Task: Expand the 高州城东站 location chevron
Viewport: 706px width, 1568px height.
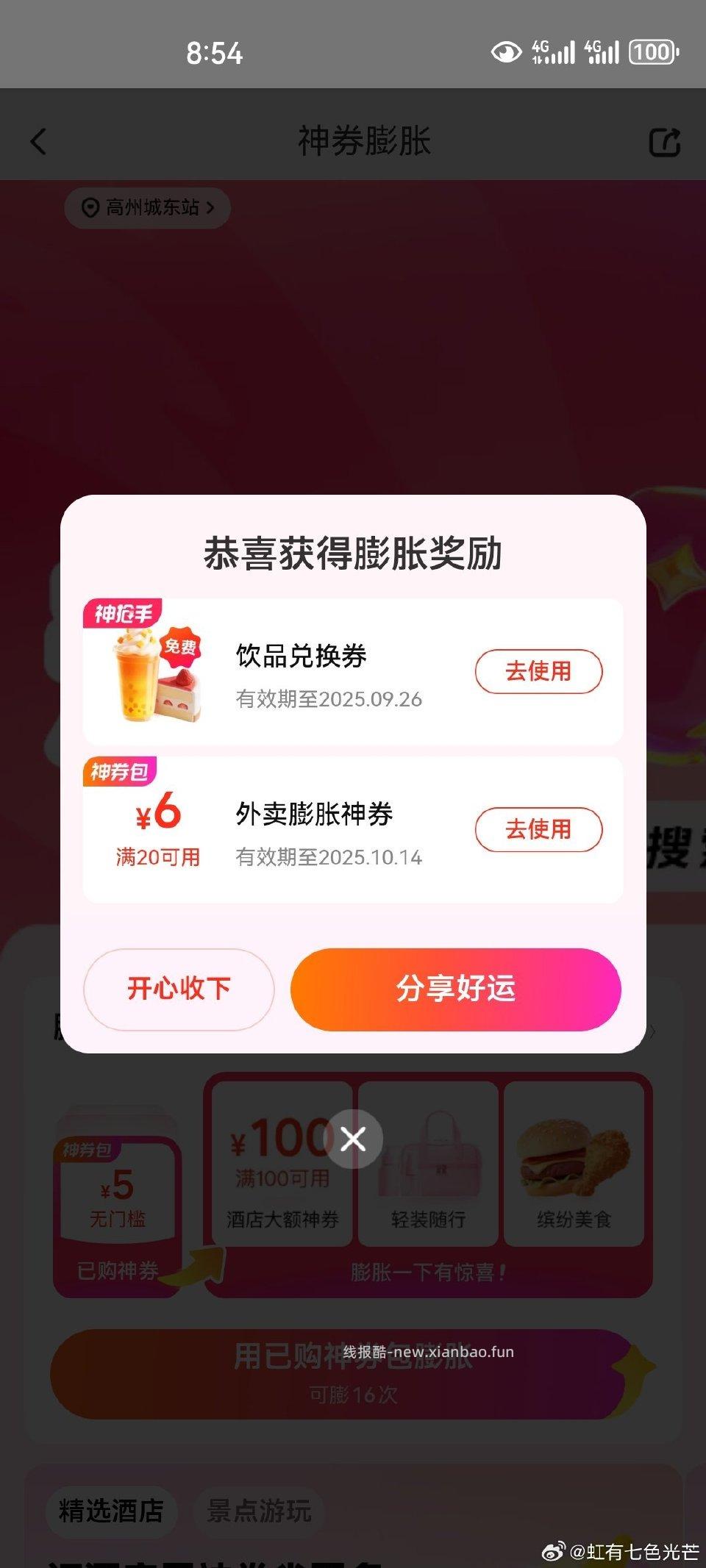Action: (x=210, y=207)
